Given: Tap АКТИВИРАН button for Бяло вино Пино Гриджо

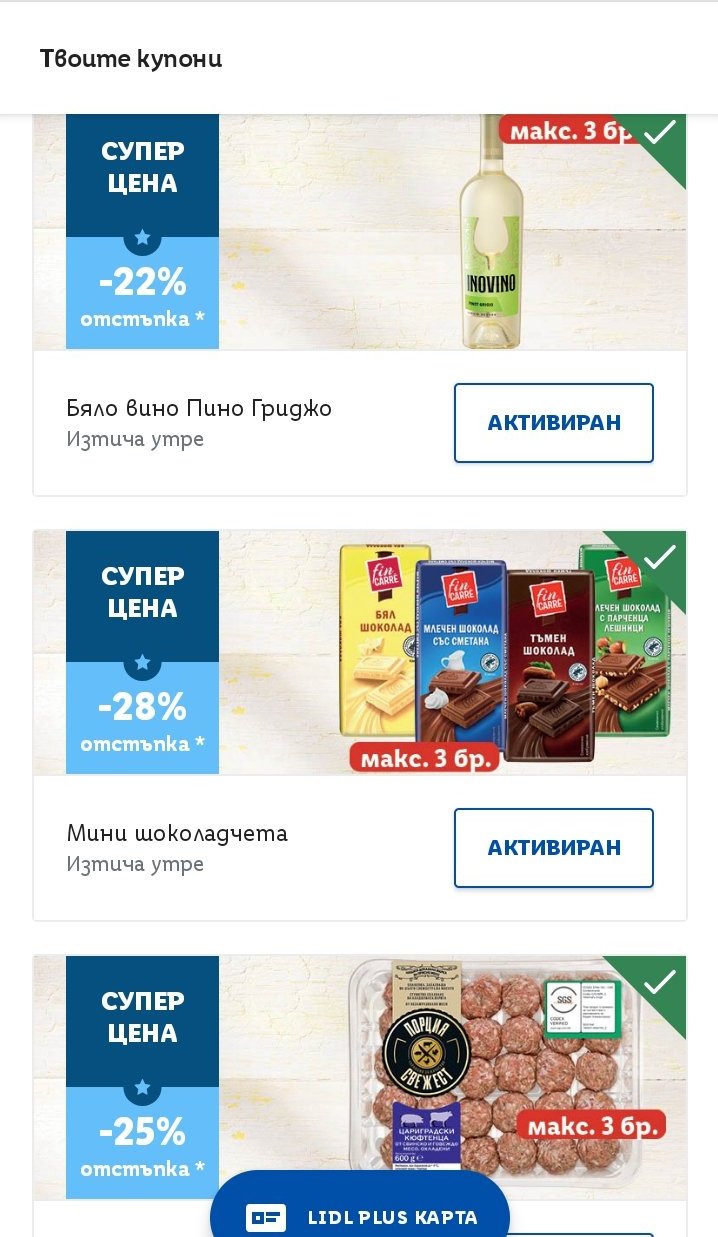Looking at the screenshot, I should (x=553, y=423).
